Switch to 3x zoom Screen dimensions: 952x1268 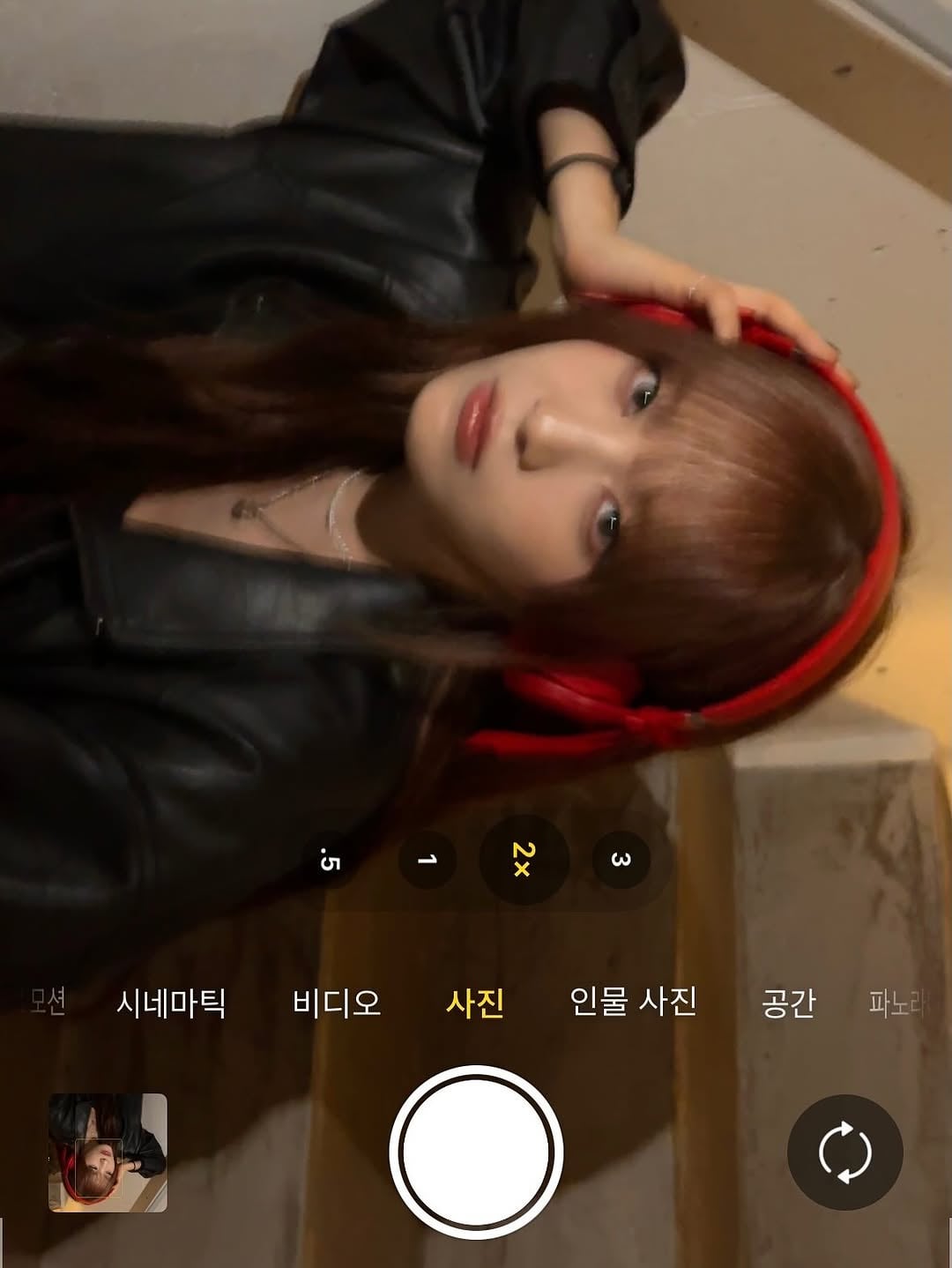(x=621, y=859)
